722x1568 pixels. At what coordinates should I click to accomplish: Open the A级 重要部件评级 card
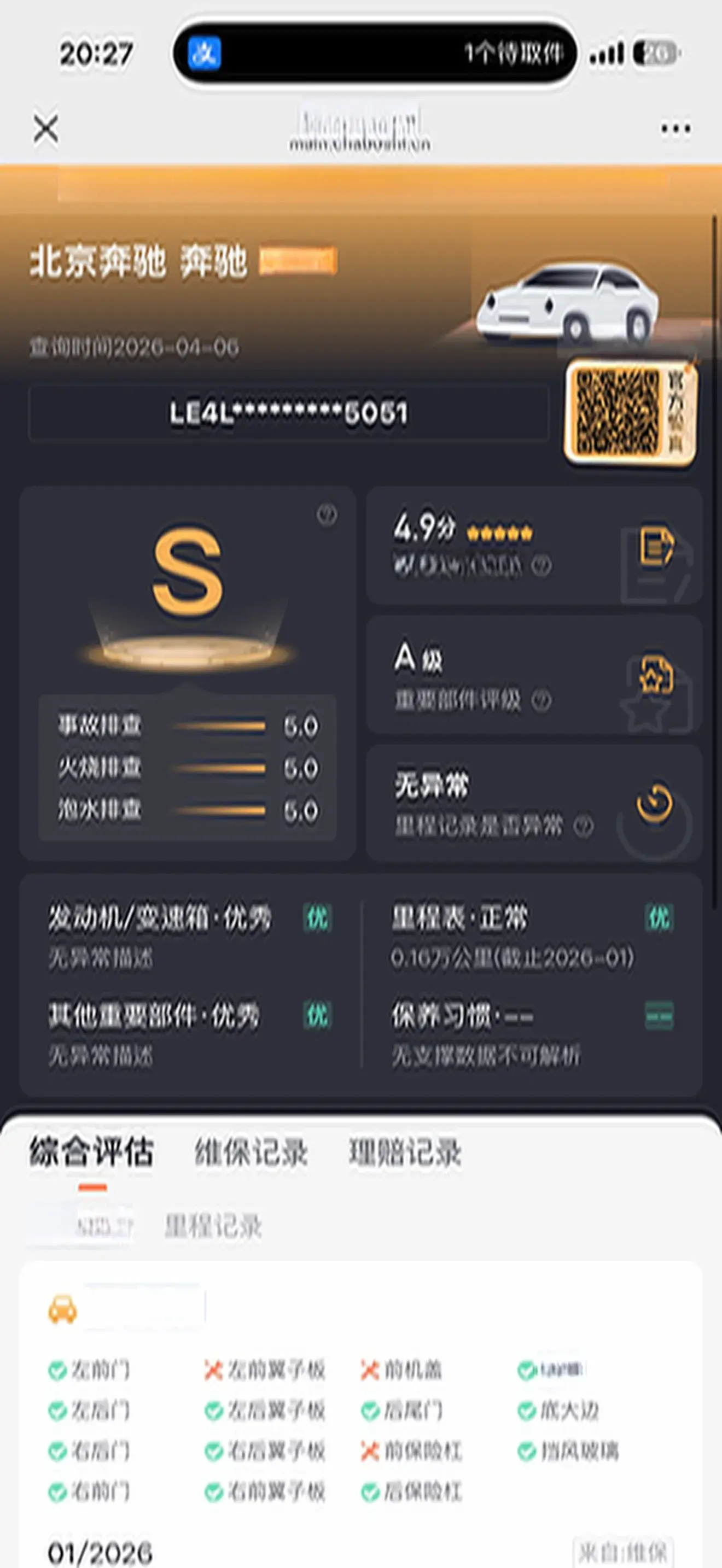pyautogui.click(x=534, y=675)
